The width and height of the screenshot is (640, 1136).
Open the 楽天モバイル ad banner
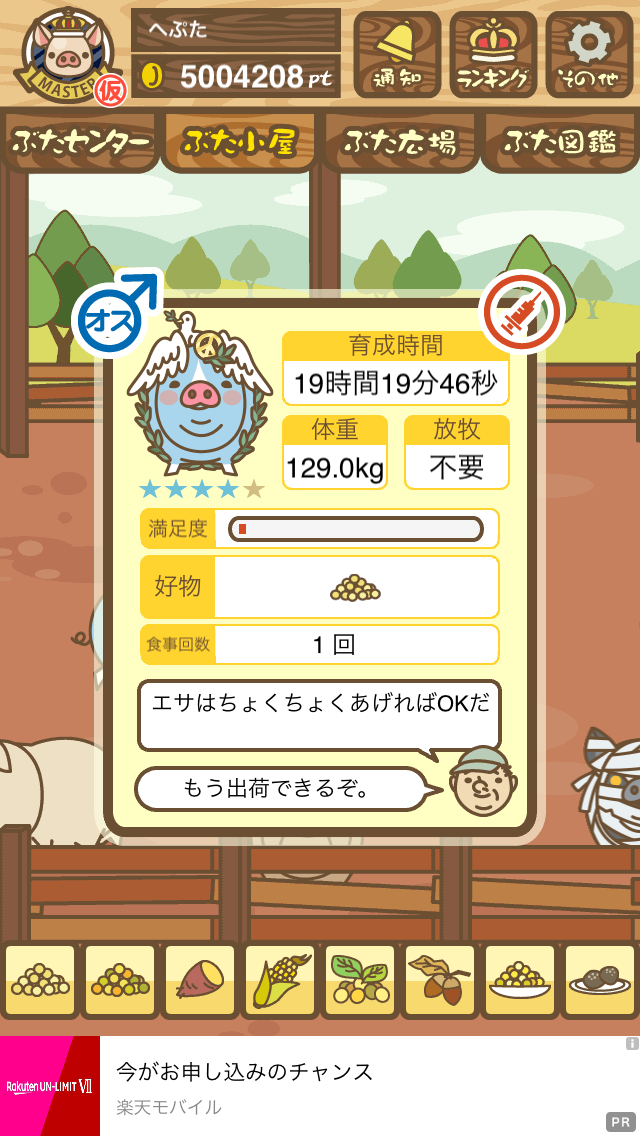[x=320, y=1086]
